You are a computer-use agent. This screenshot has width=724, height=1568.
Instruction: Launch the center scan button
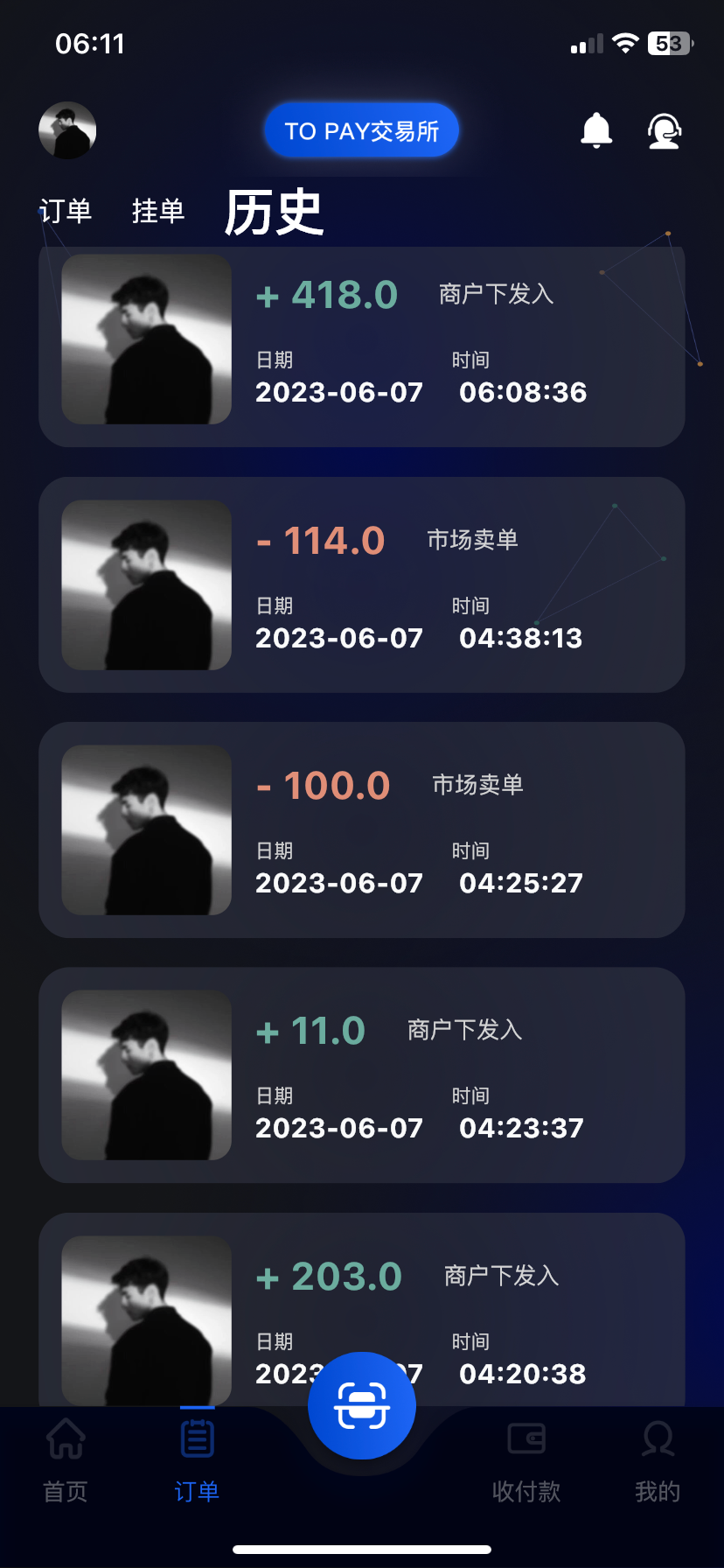(x=361, y=1406)
